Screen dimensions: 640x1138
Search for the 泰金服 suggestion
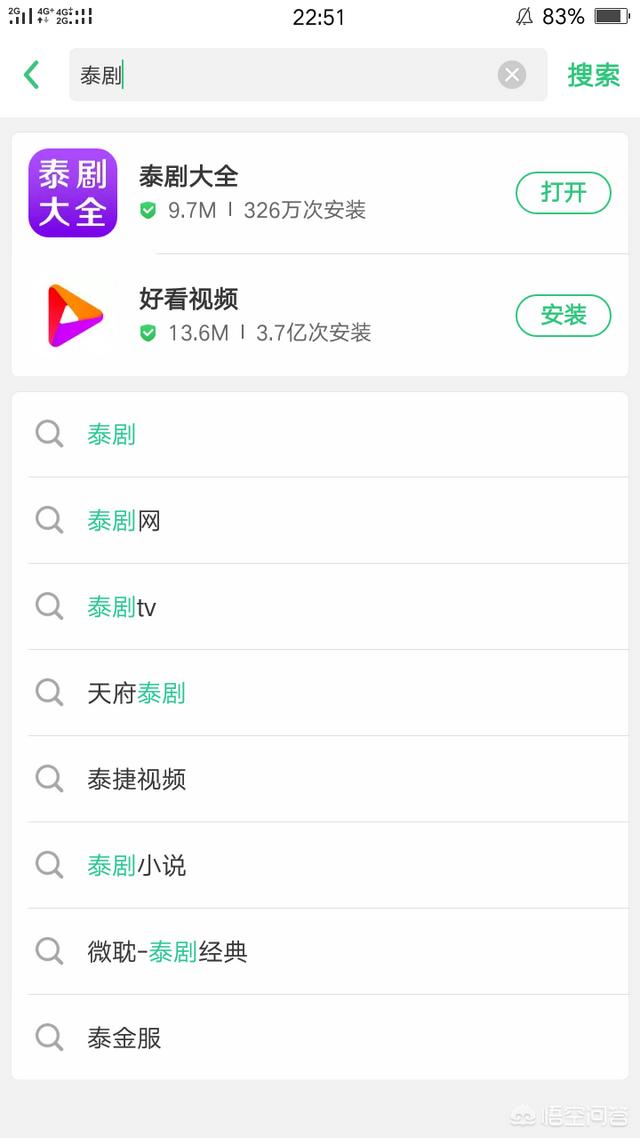pyautogui.click(x=320, y=1038)
